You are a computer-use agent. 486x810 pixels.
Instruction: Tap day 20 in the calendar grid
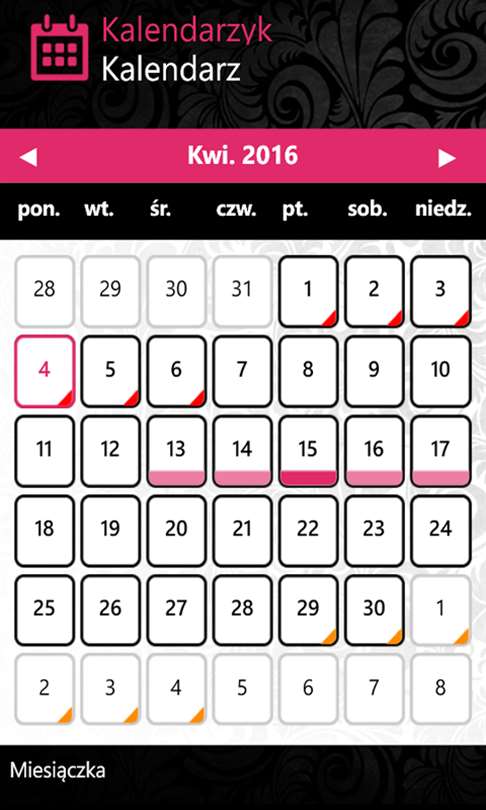click(x=176, y=531)
